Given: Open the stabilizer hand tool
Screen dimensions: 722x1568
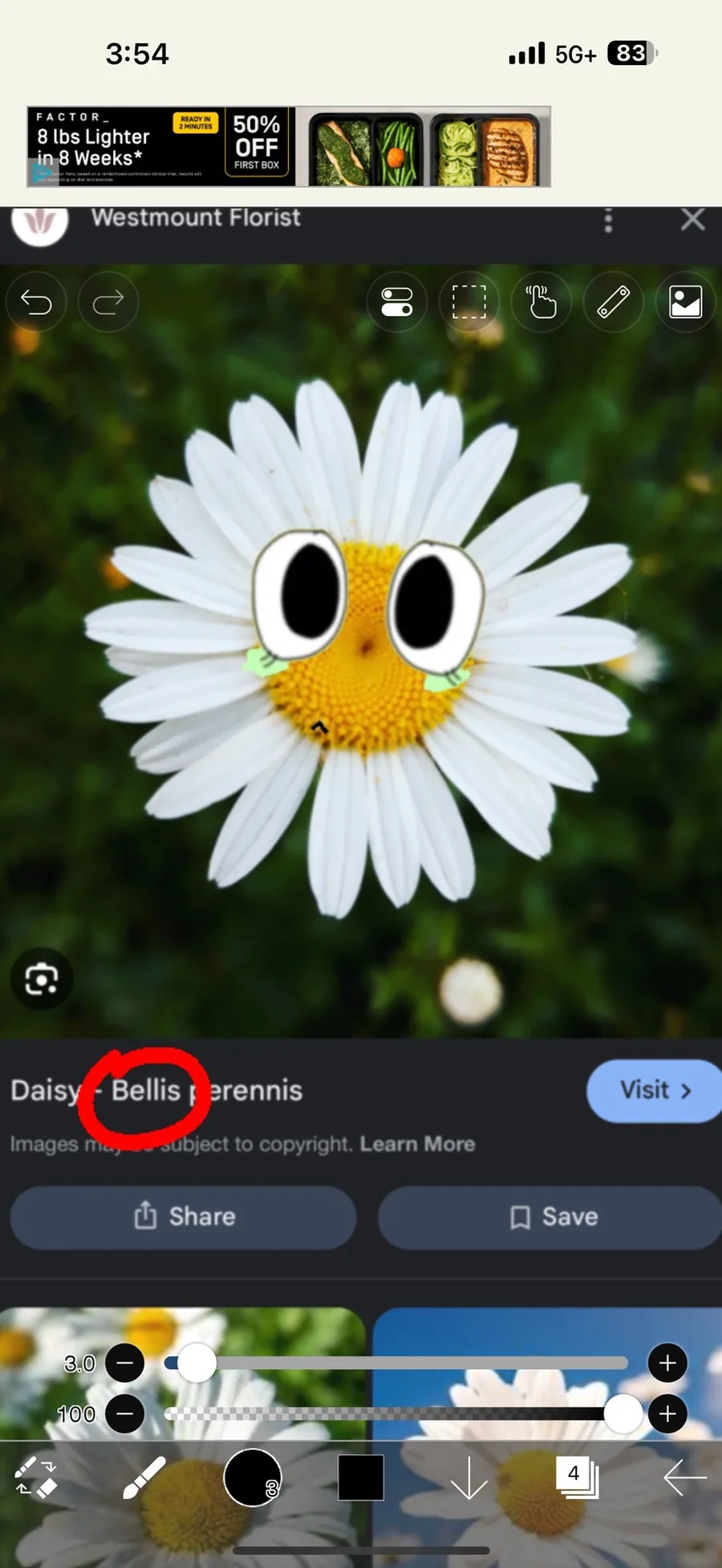Looking at the screenshot, I should (541, 302).
